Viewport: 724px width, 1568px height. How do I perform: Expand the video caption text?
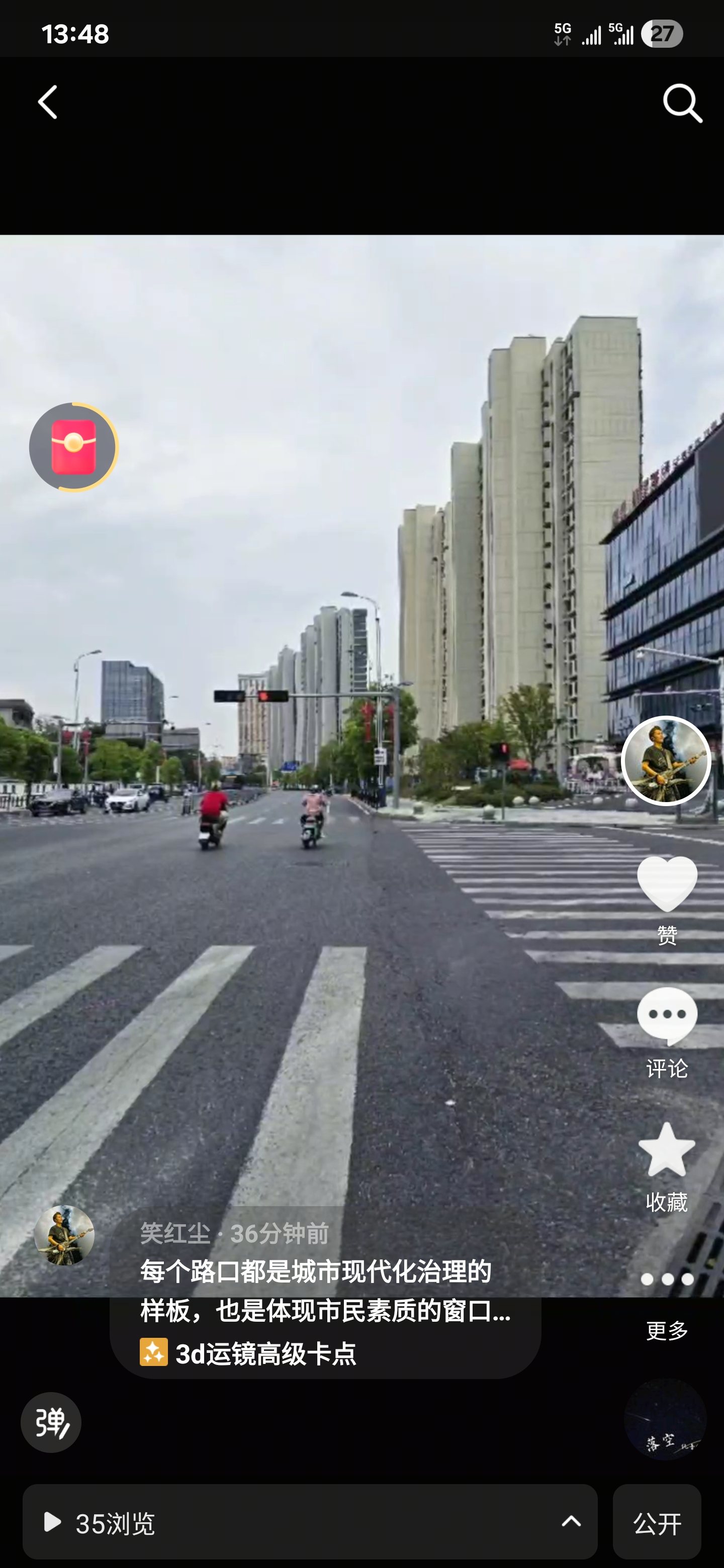(325, 1291)
